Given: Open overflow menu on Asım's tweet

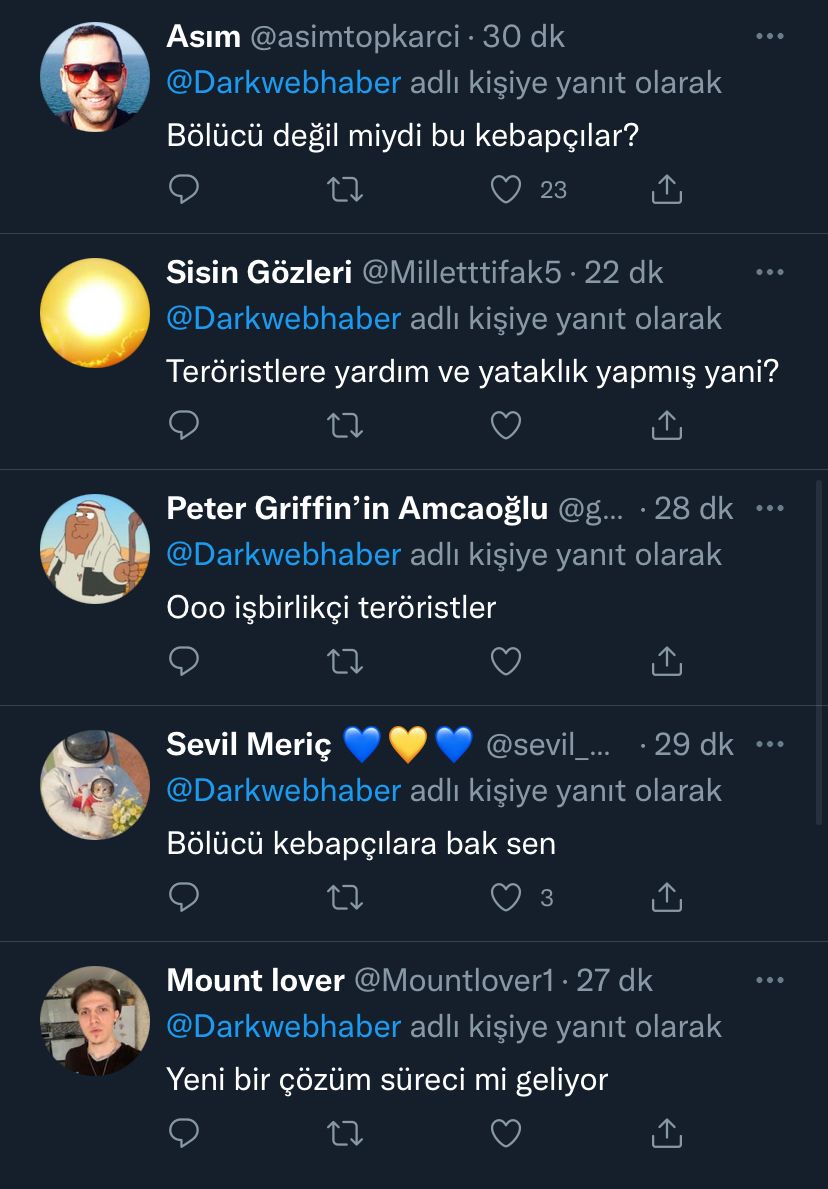Looking at the screenshot, I should coord(769,37).
